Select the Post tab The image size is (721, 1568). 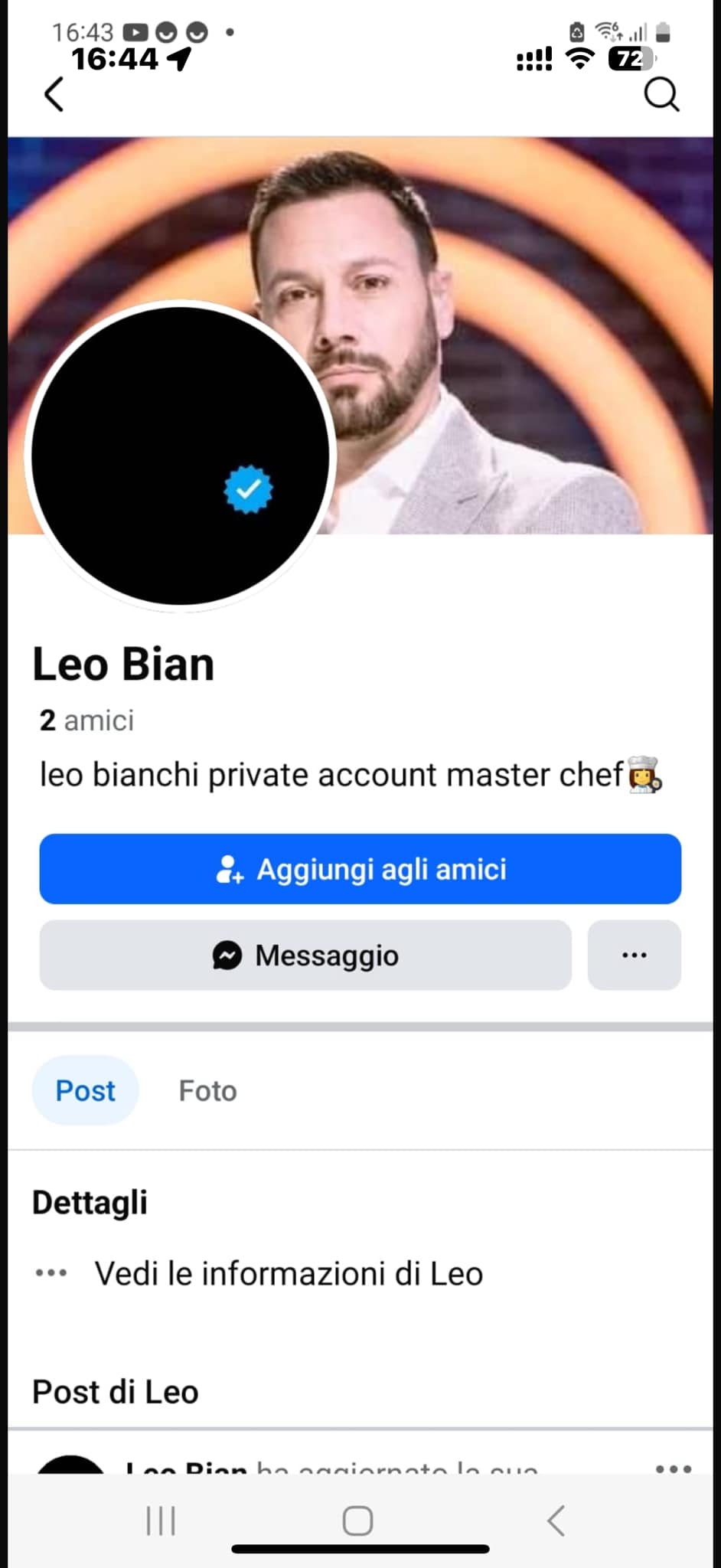pyautogui.click(x=85, y=1090)
